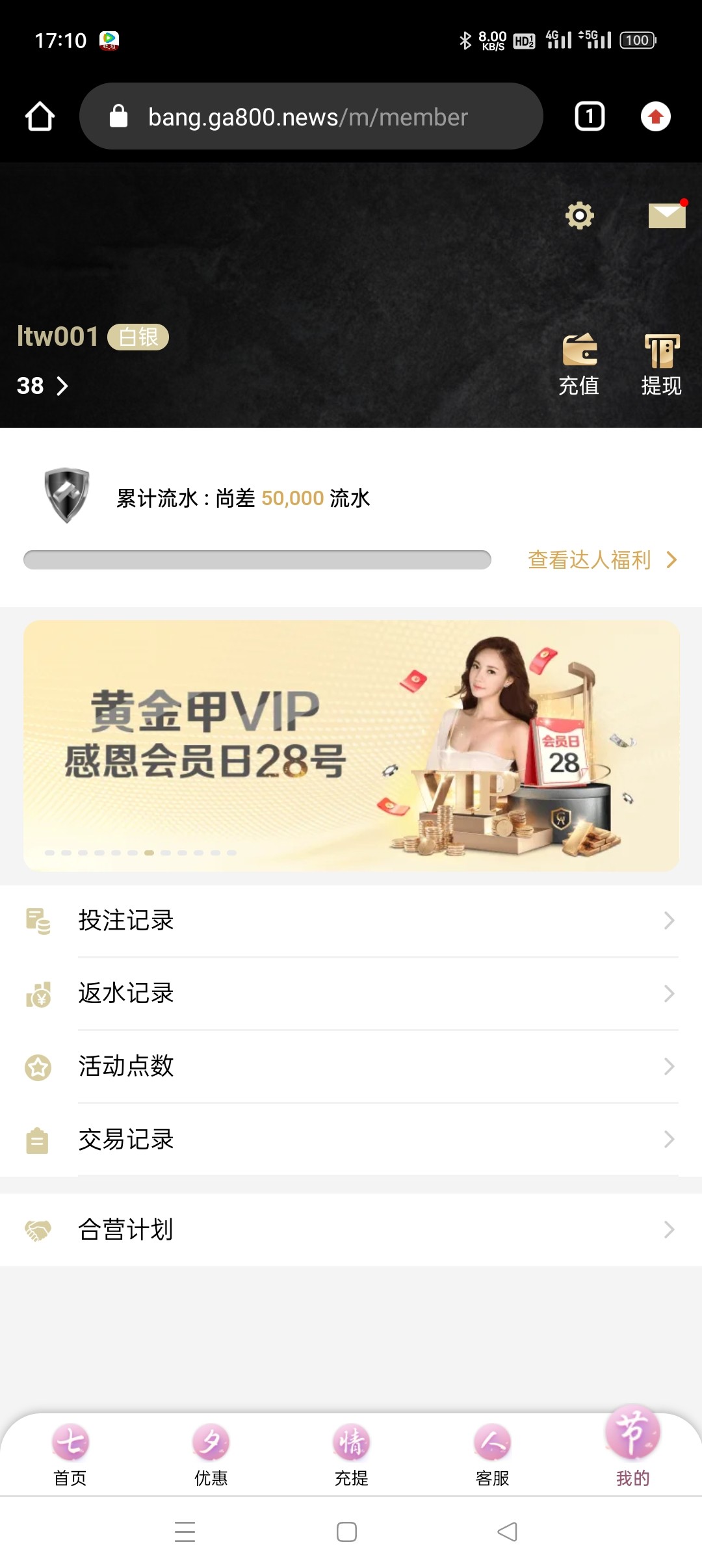Viewport: 702px width, 1568px height.
Task: Select the 我的 profile tab
Action: click(x=632, y=1450)
